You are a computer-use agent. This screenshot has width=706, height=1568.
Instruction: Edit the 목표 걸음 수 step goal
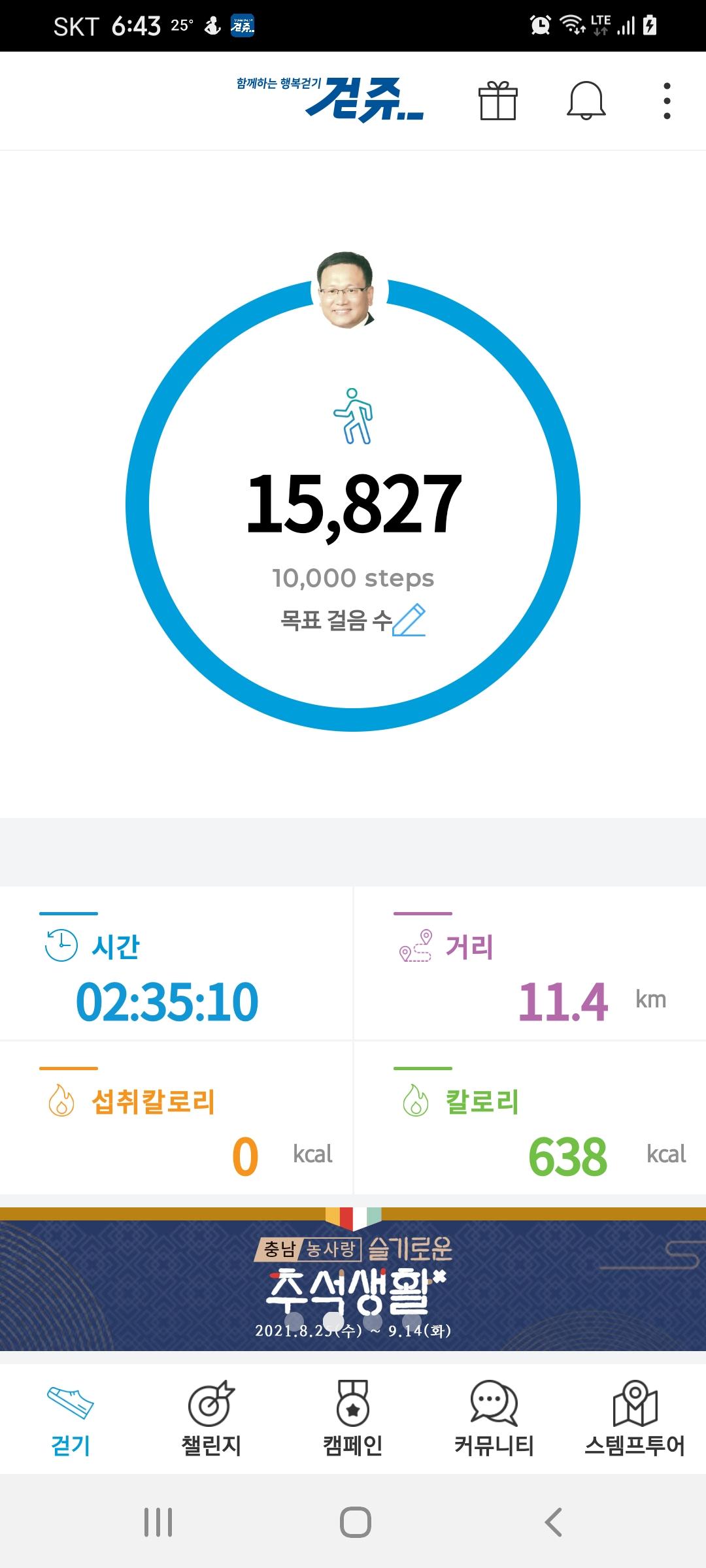coord(409,620)
